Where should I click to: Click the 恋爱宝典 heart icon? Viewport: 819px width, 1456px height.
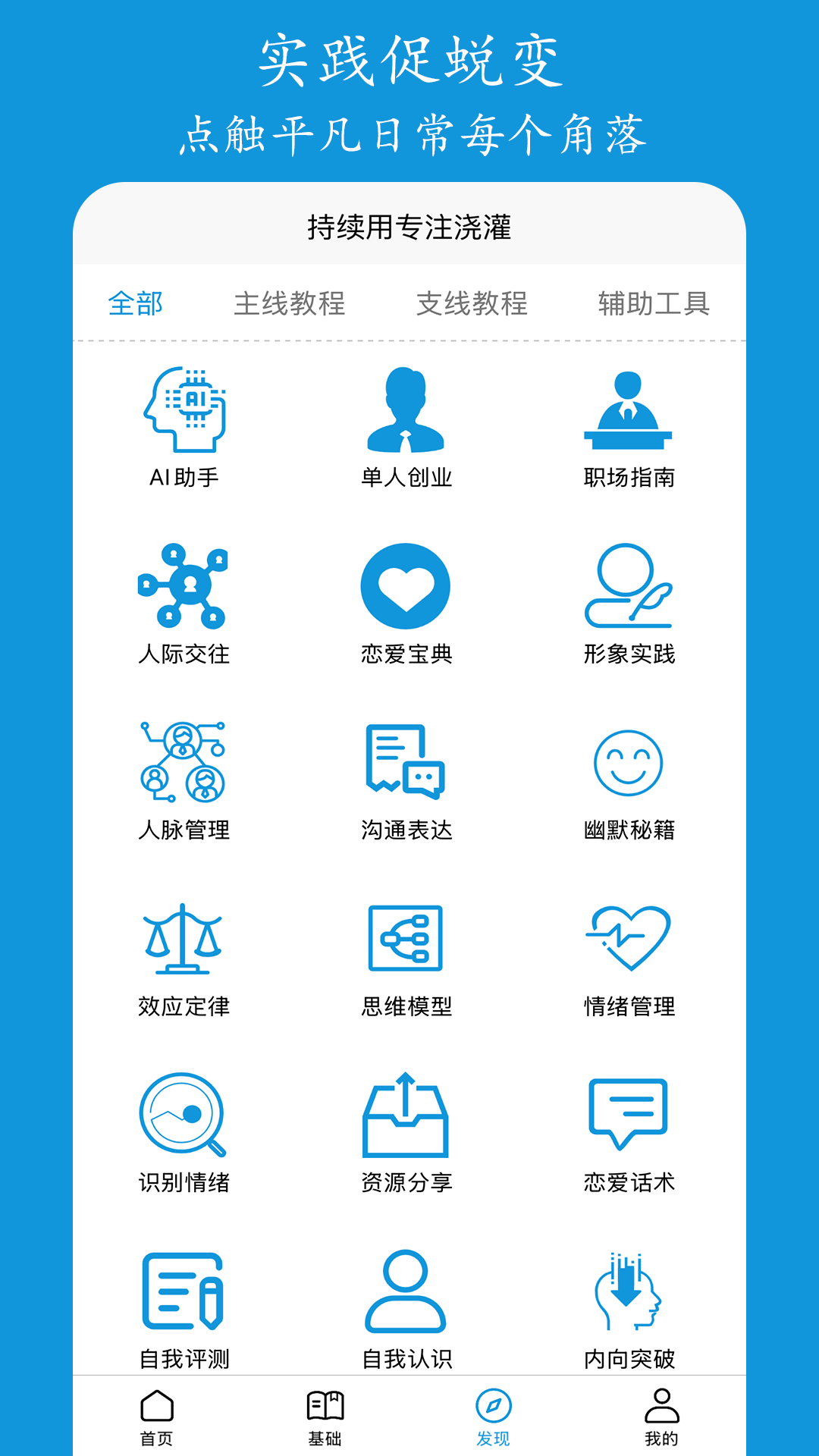coord(407,588)
